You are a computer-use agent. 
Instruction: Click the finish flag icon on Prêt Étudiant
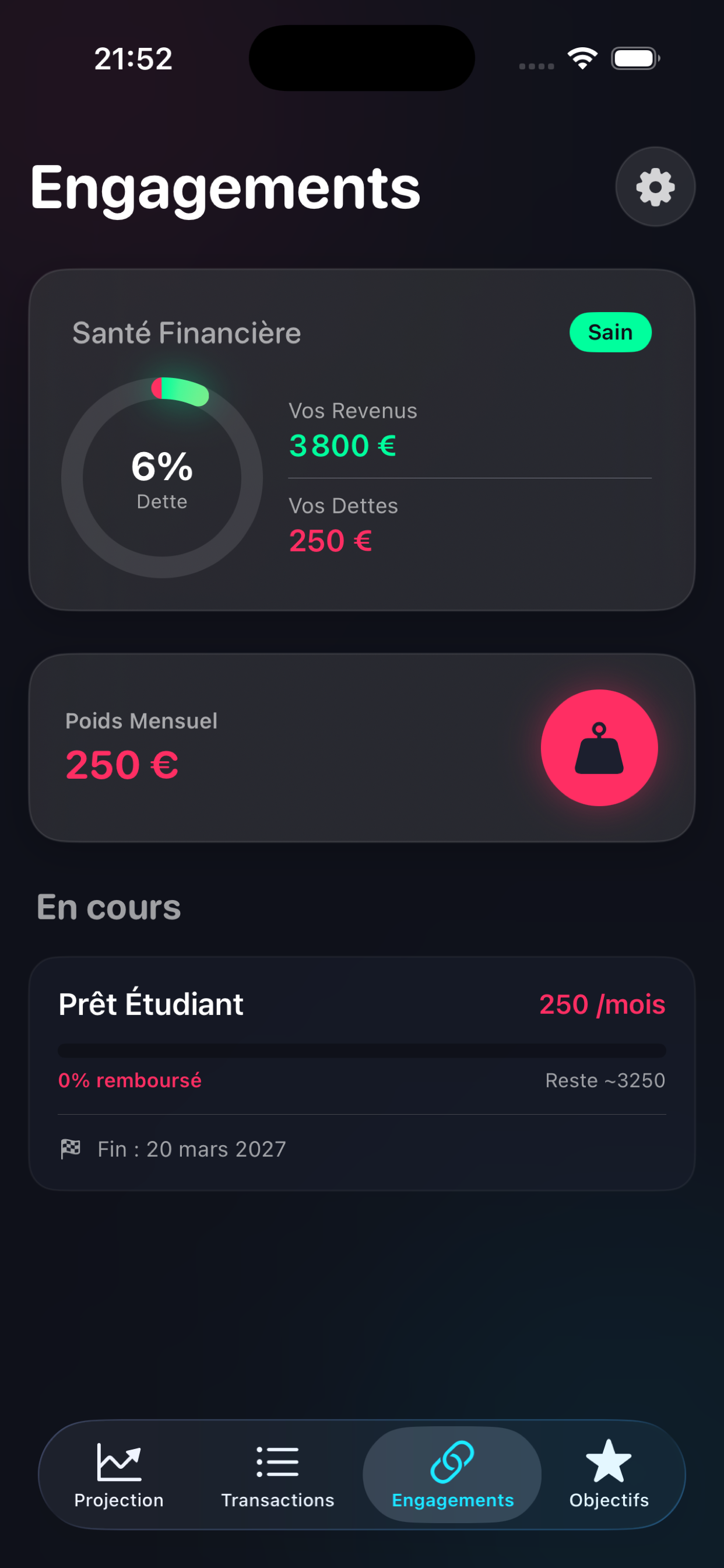point(71,1147)
